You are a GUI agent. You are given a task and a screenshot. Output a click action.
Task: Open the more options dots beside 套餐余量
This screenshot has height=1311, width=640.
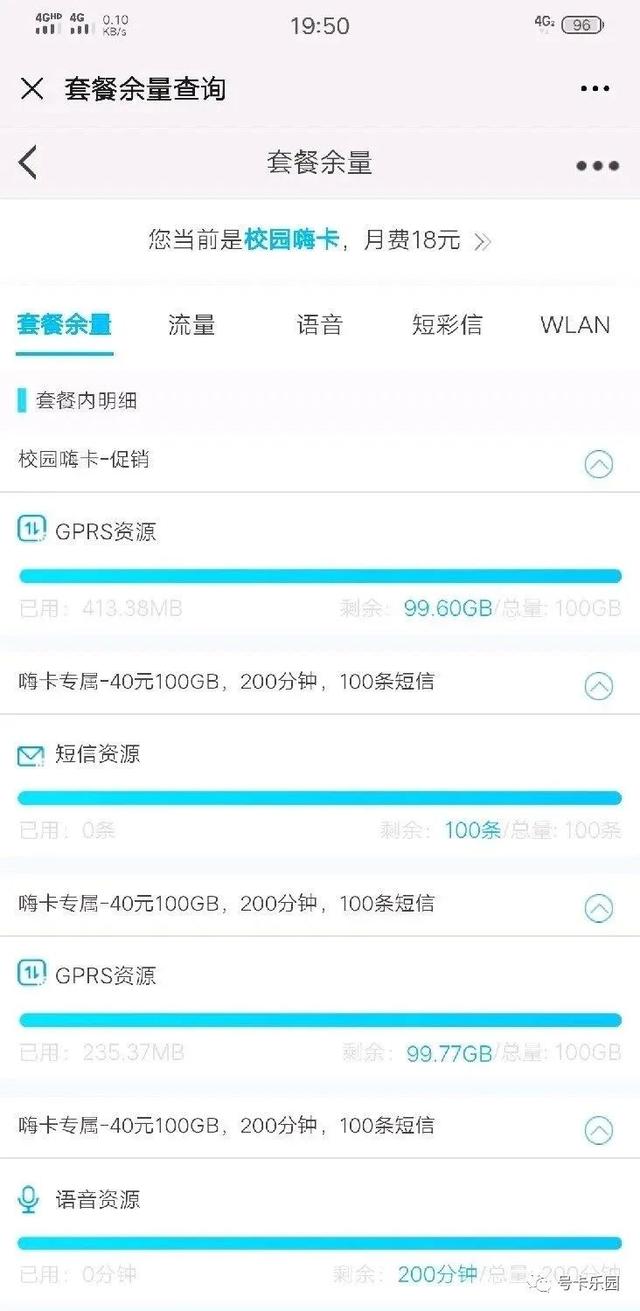(x=597, y=165)
